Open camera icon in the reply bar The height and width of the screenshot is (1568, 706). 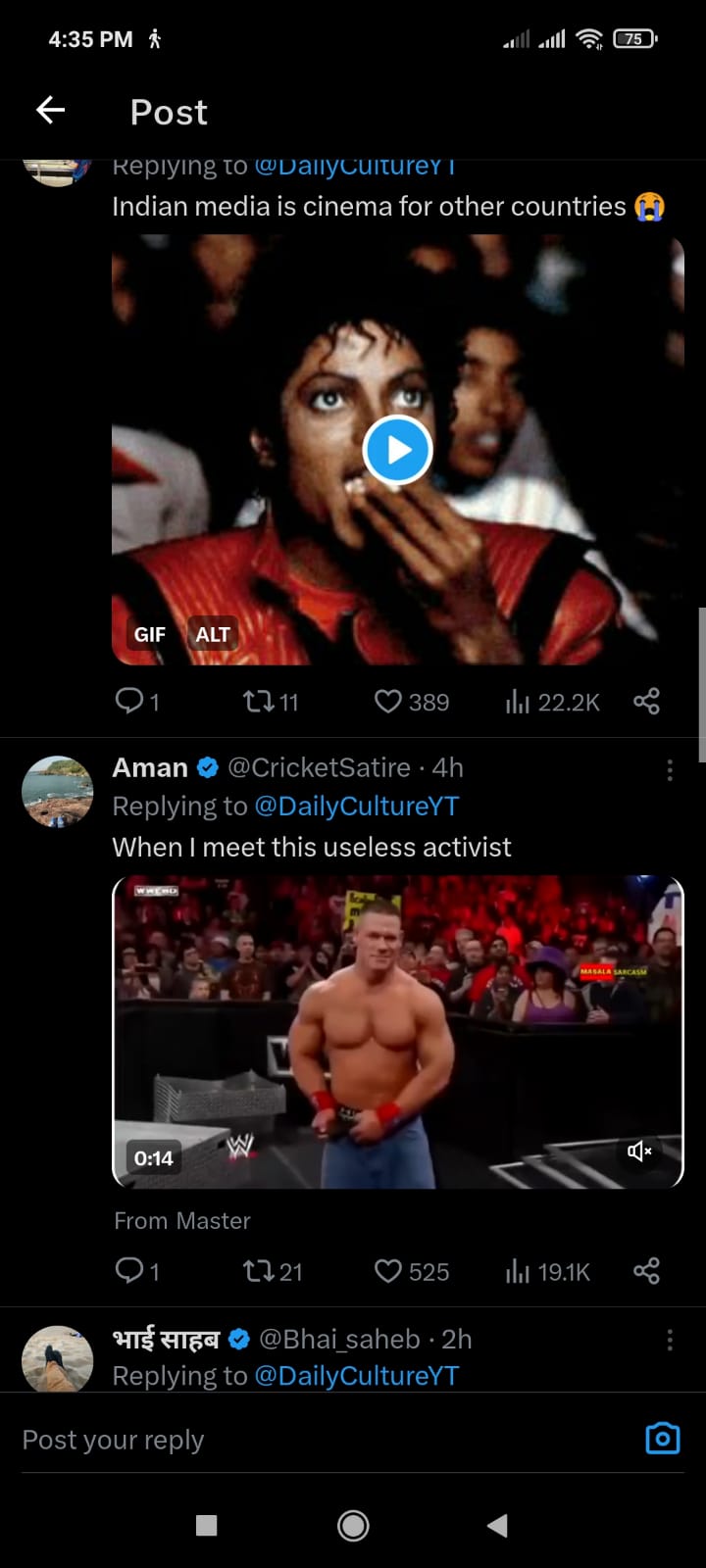(x=663, y=1438)
